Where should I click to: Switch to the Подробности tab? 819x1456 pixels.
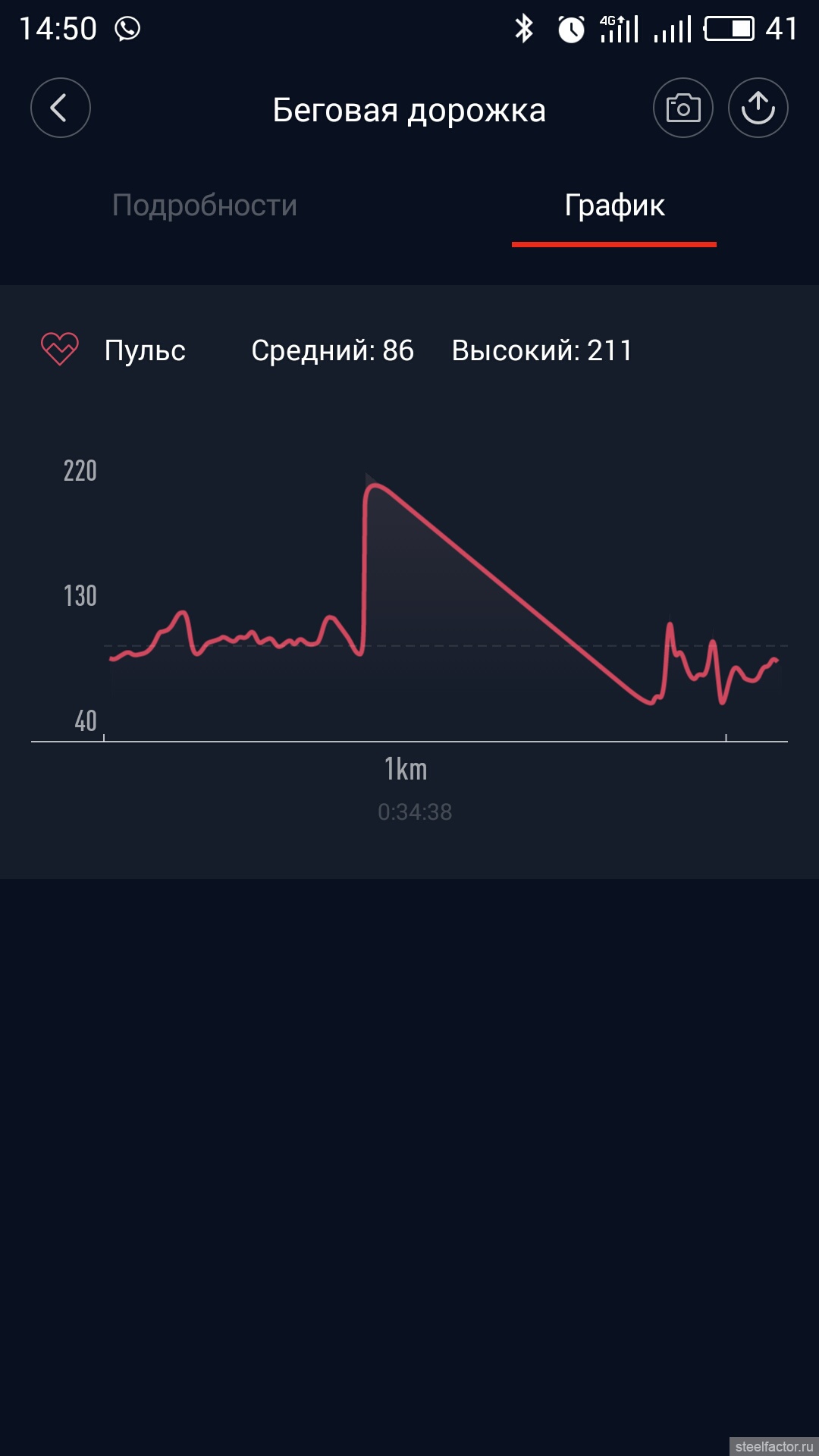[x=205, y=206]
